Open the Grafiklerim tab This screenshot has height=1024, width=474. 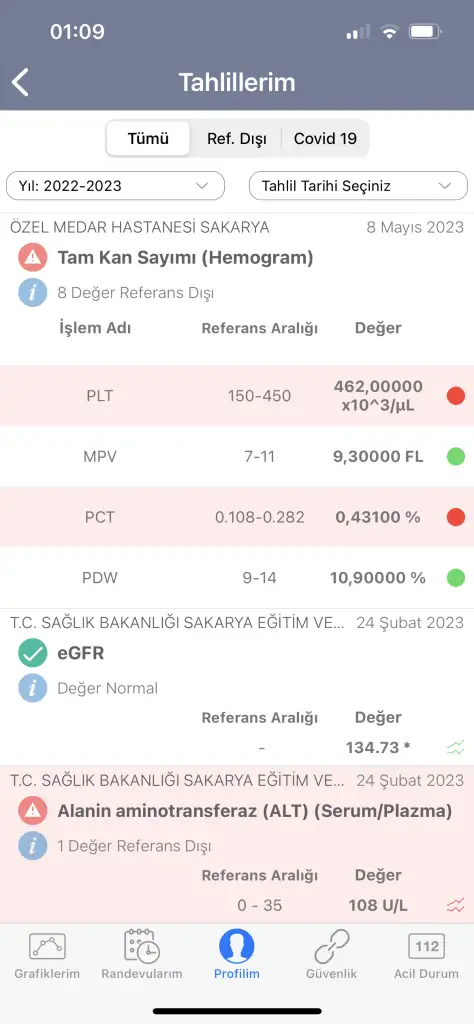point(47,955)
